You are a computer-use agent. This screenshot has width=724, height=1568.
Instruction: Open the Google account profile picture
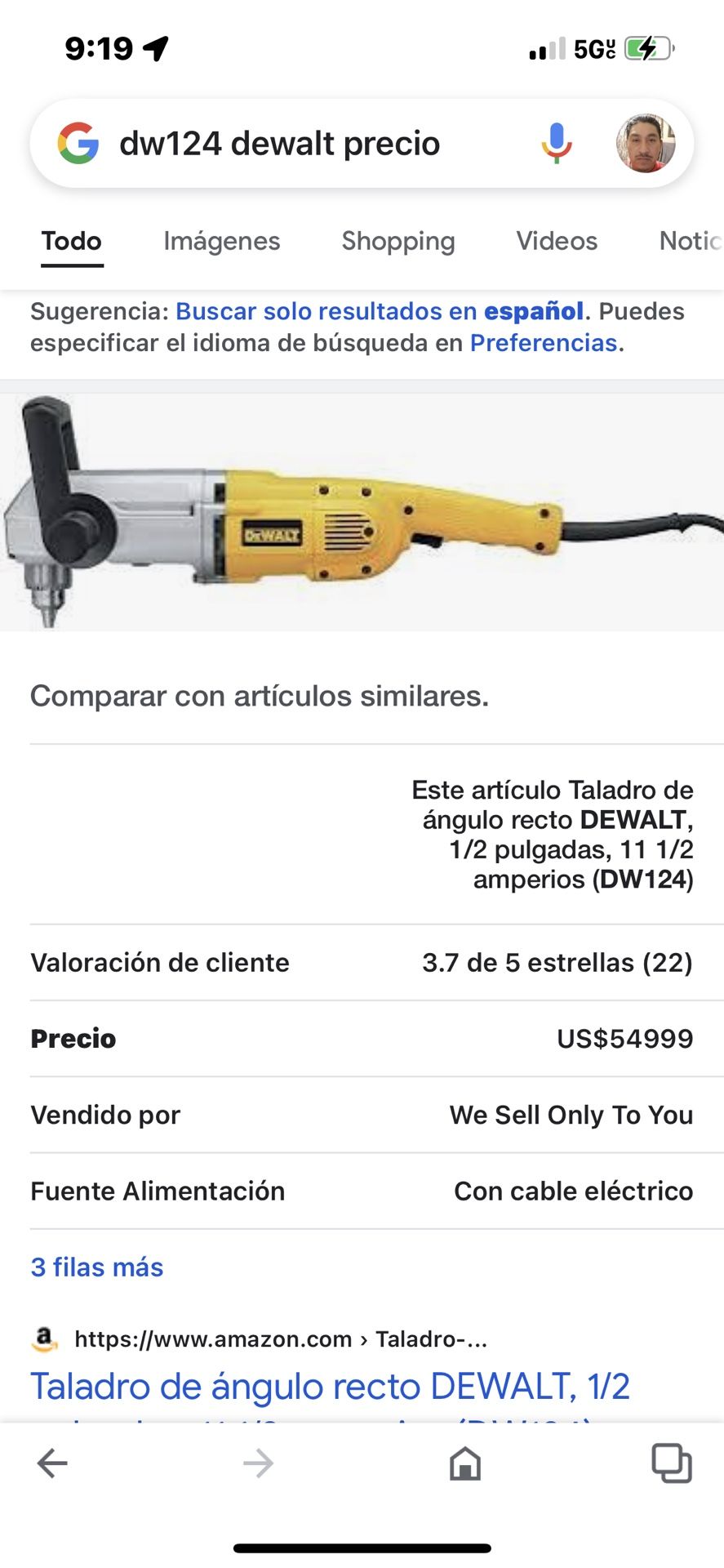pos(645,143)
